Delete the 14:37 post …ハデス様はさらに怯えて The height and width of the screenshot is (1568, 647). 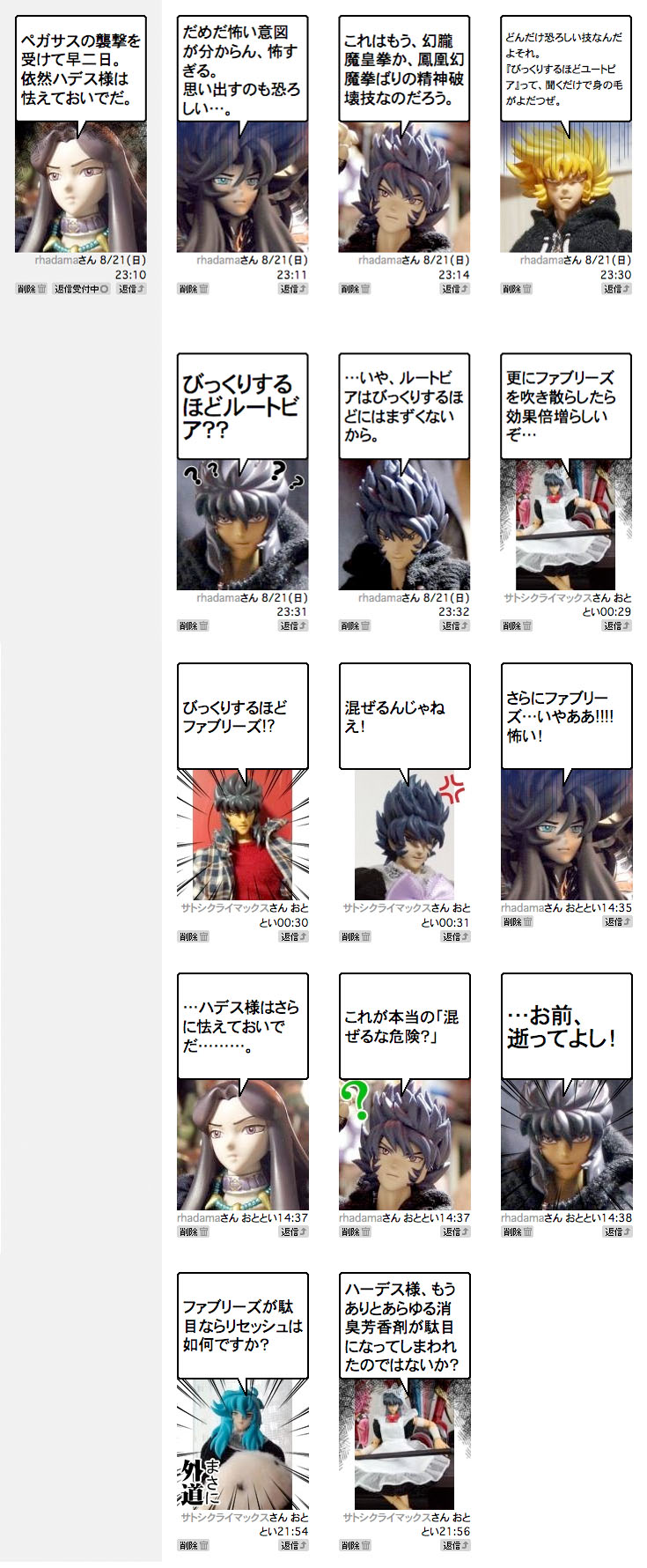click(x=193, y=1232)
